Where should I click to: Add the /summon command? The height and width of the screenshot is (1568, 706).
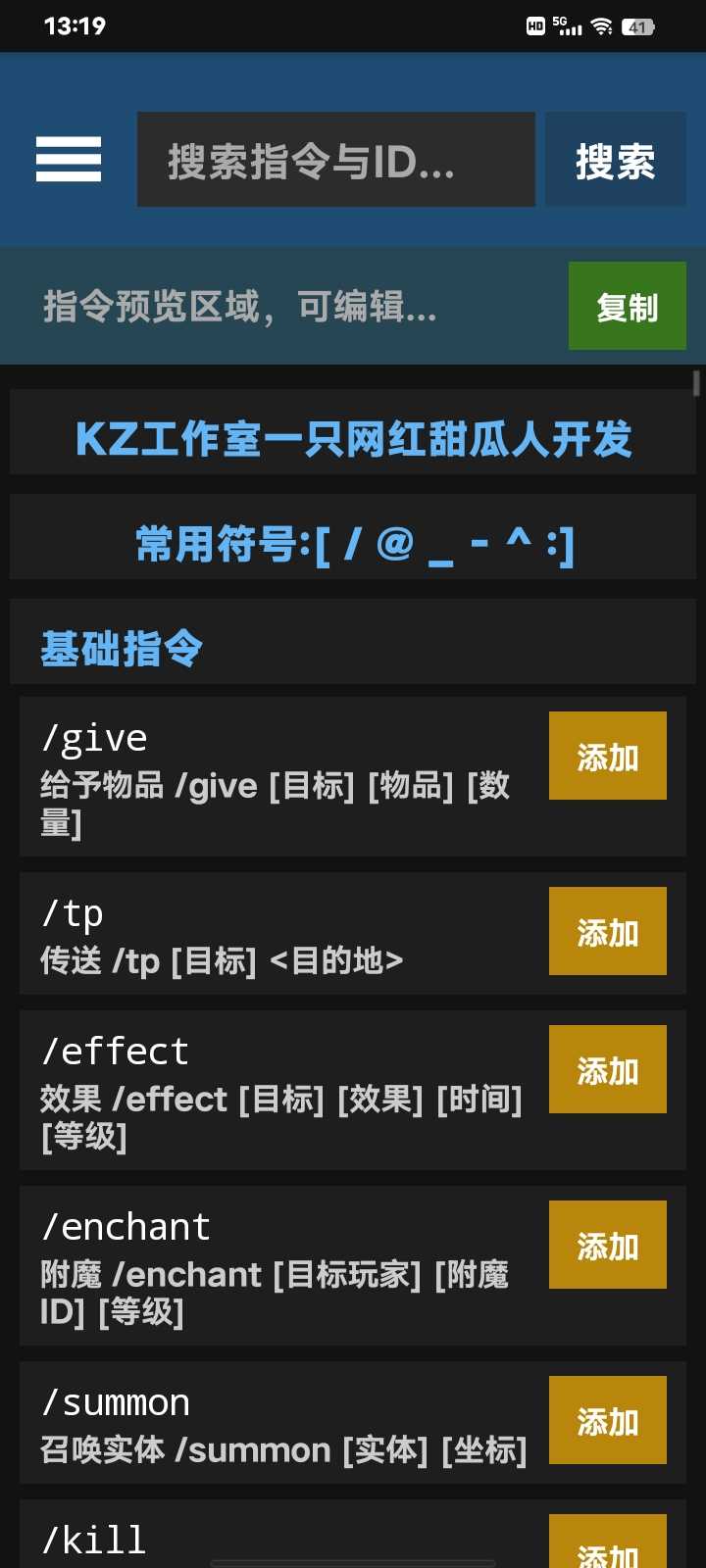click(607, 1420)
